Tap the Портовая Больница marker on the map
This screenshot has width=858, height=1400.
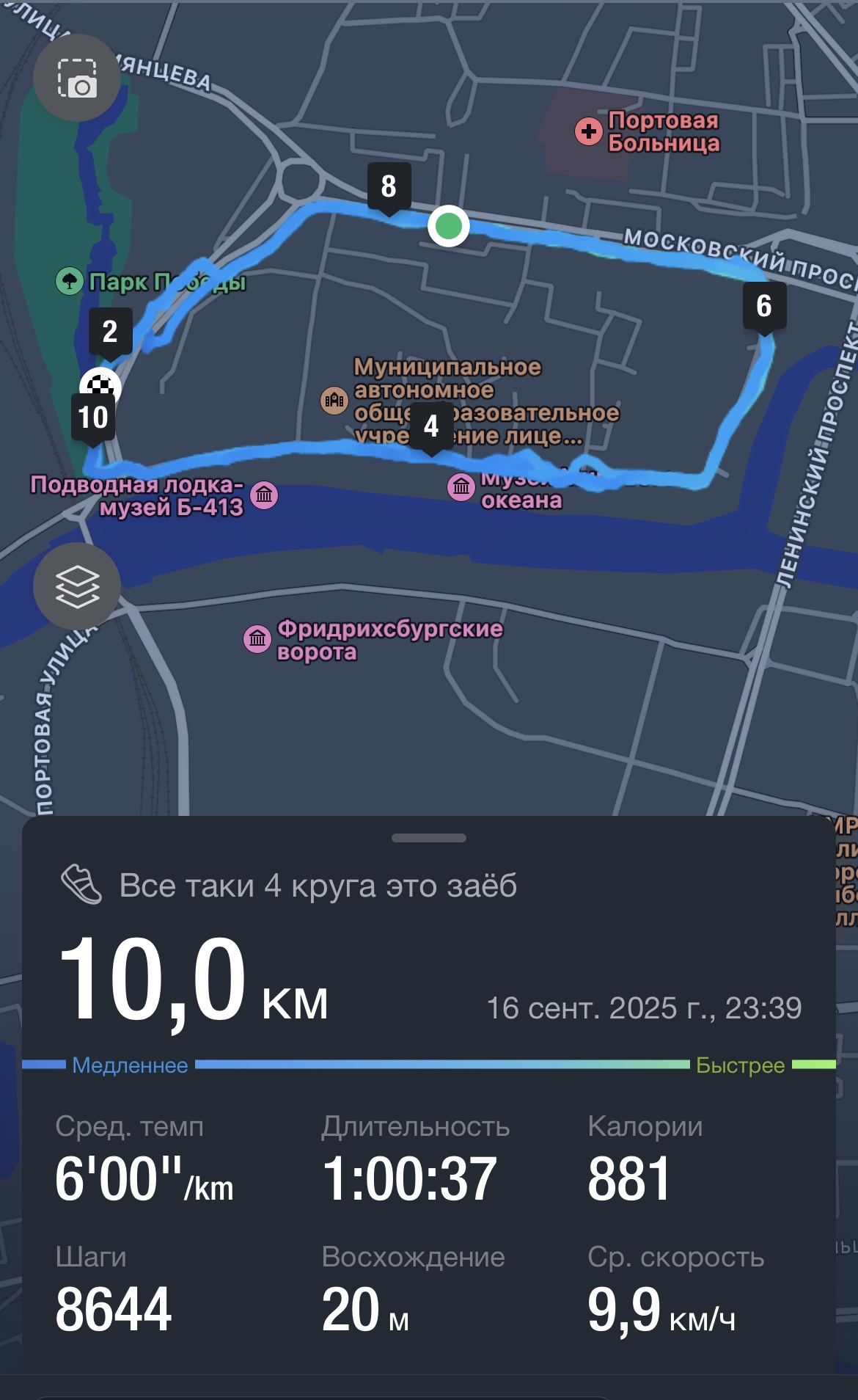(588, 132)
